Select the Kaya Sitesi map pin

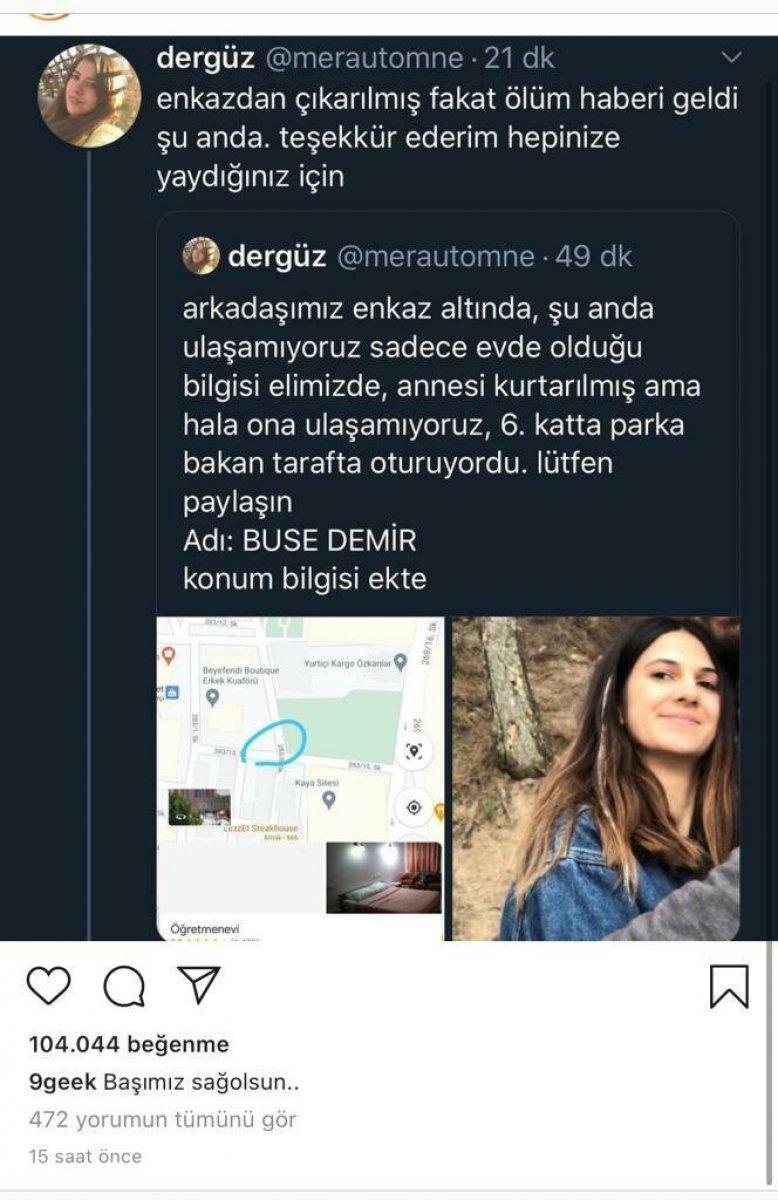click(x=329, y=801)
